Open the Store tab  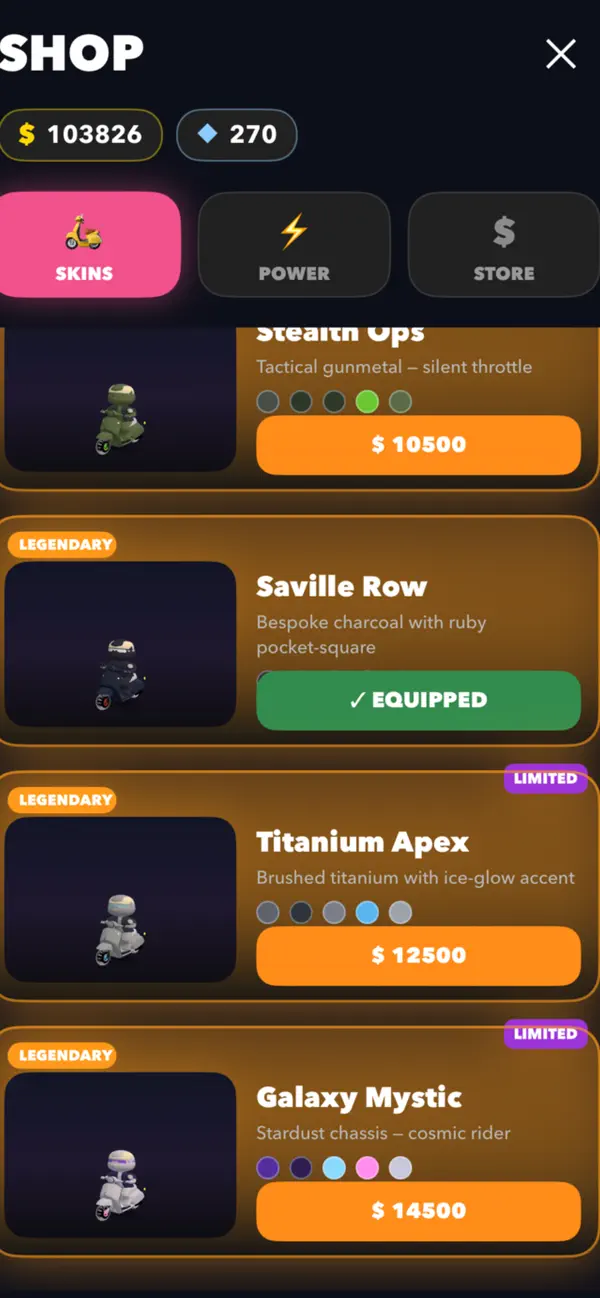click(504, 244)
